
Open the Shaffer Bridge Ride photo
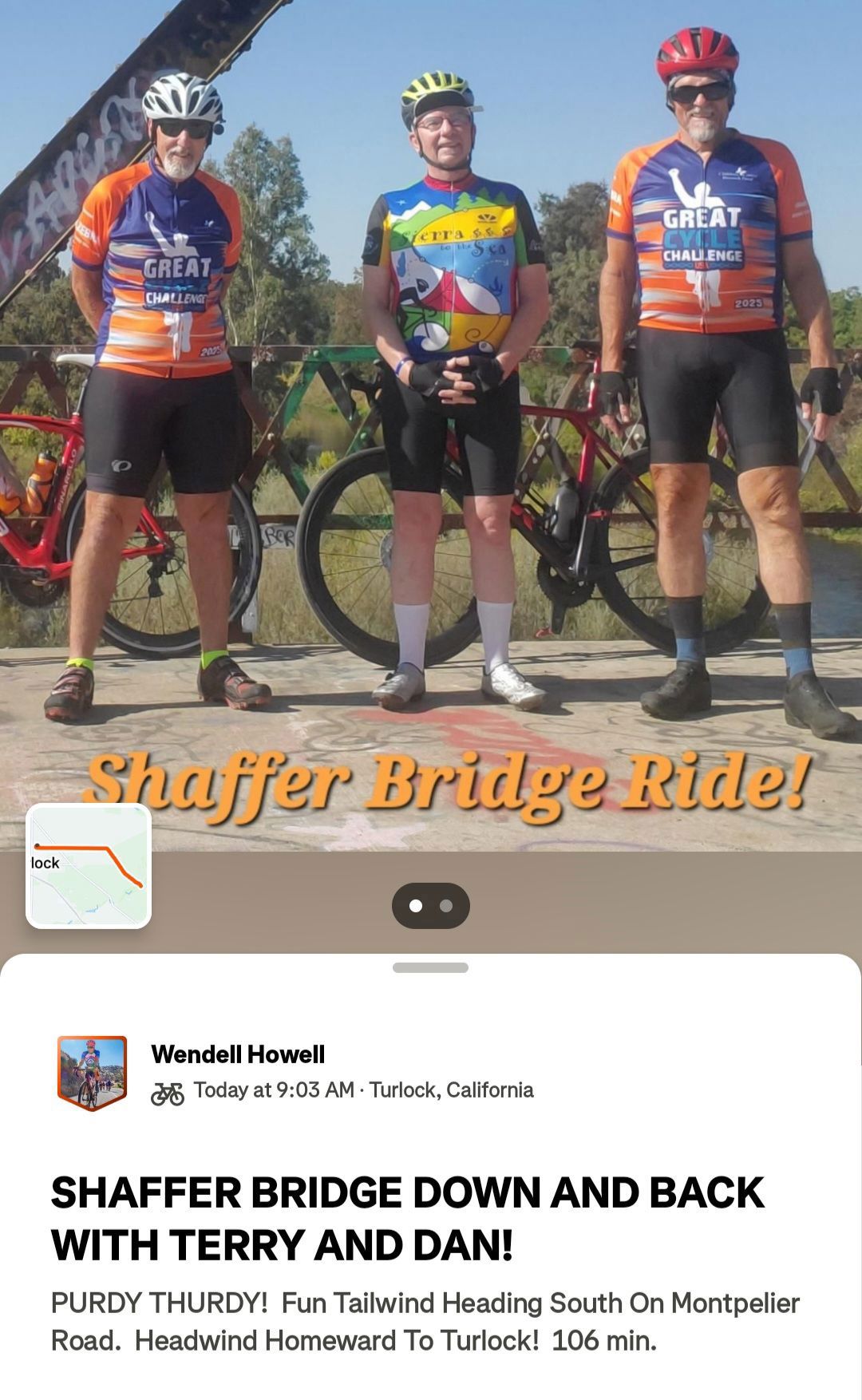431,425
